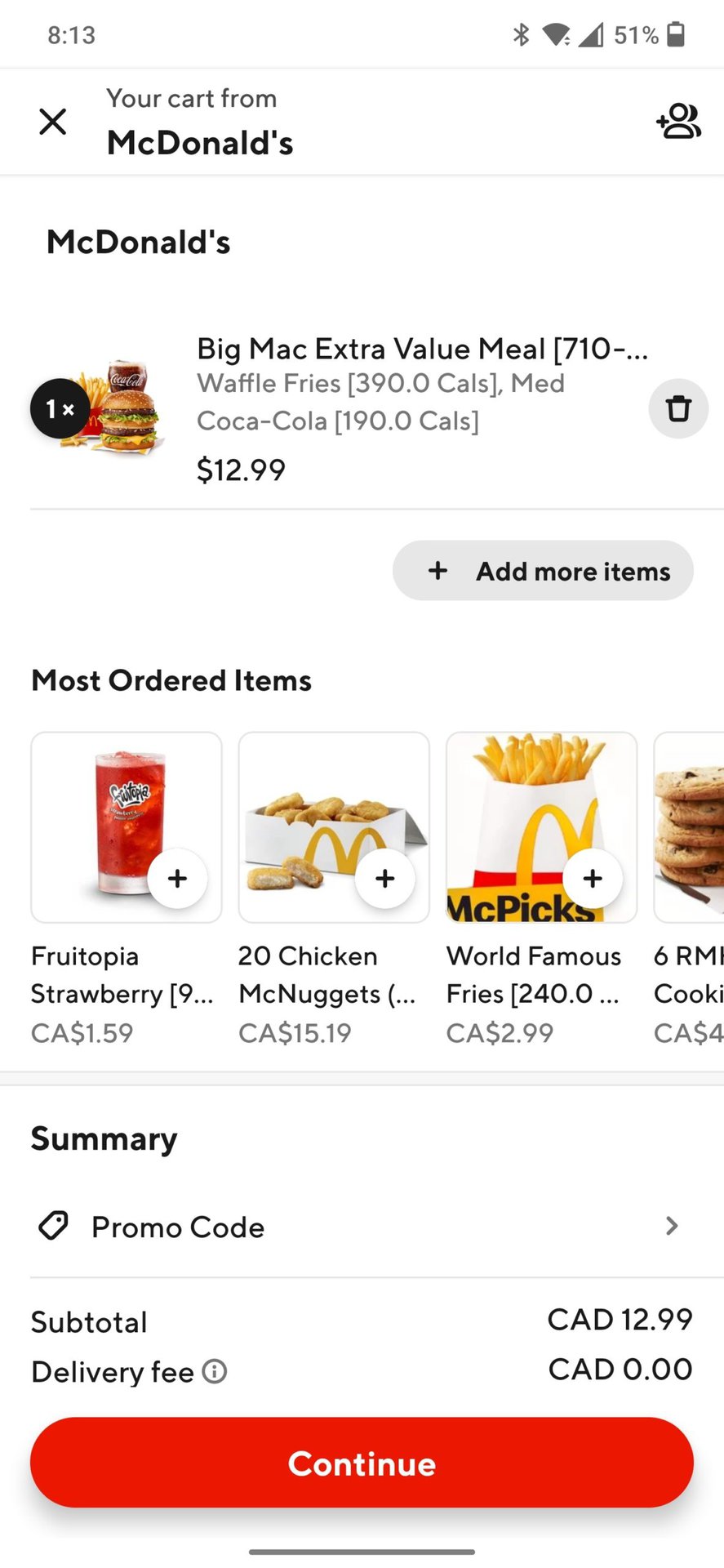Continue to checkout

coord(362,1463)
